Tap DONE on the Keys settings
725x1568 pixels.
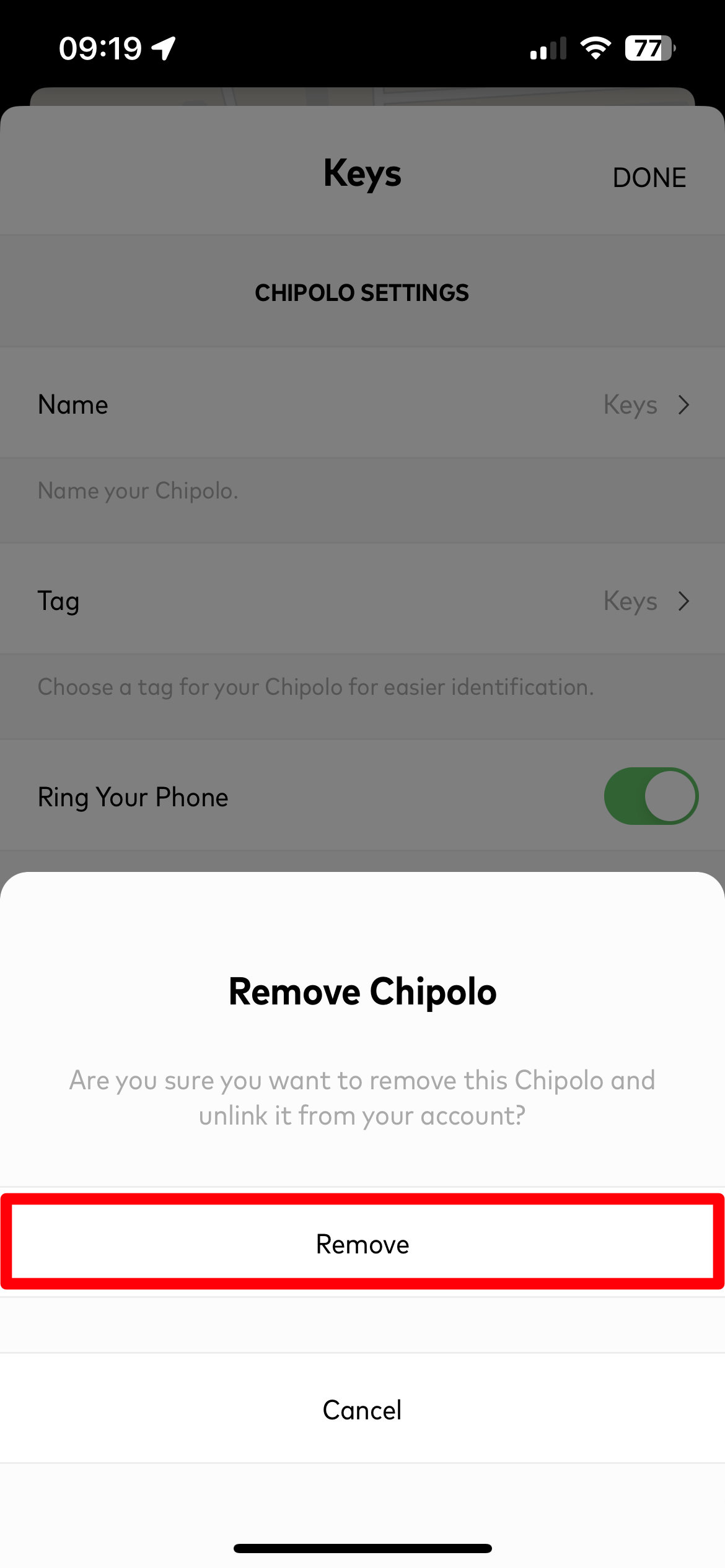tap(649, 178)
